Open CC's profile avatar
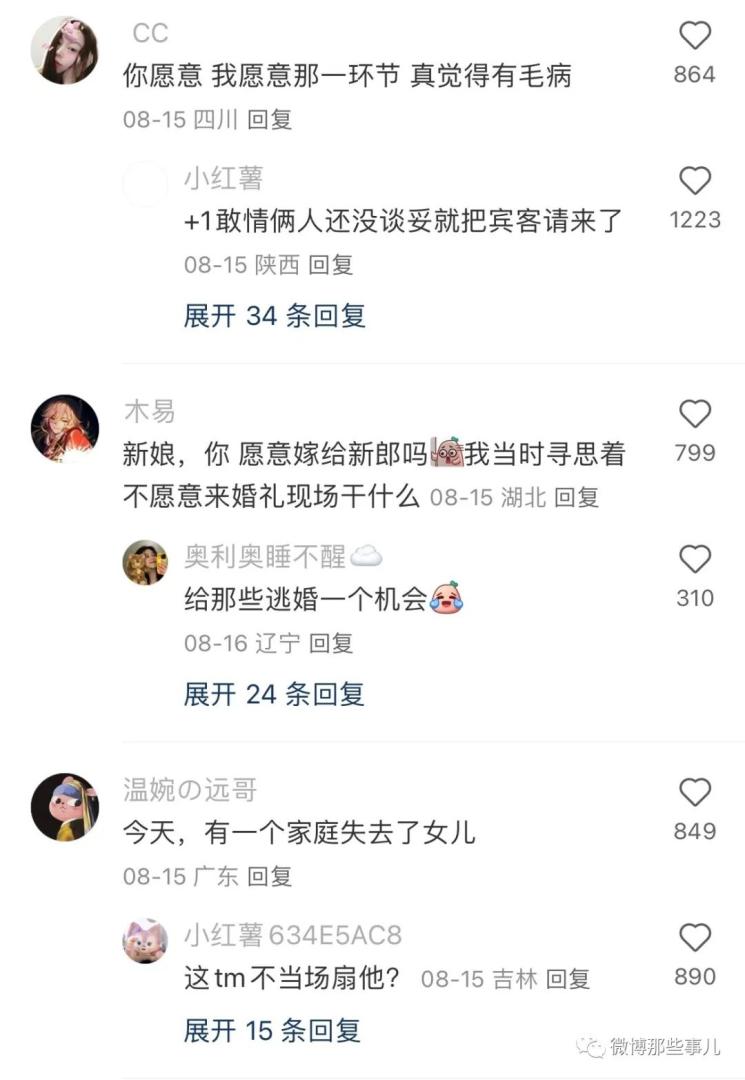This screenshot has height=1080, width=745. (x=65, y=49)
